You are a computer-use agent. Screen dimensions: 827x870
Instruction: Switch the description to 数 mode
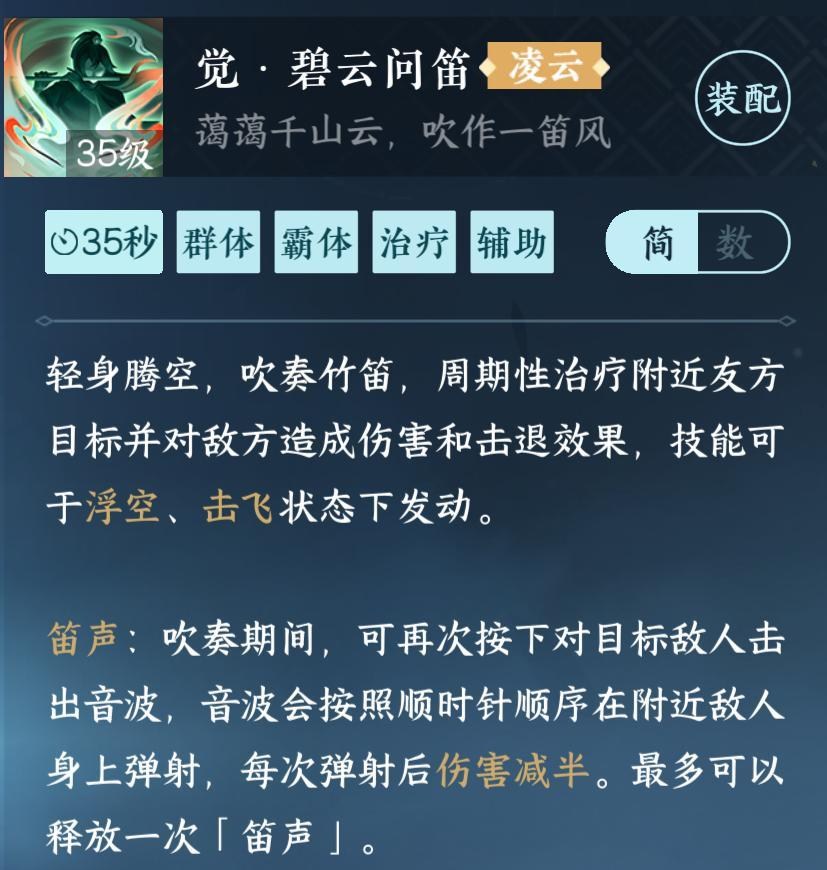[736, 243]
